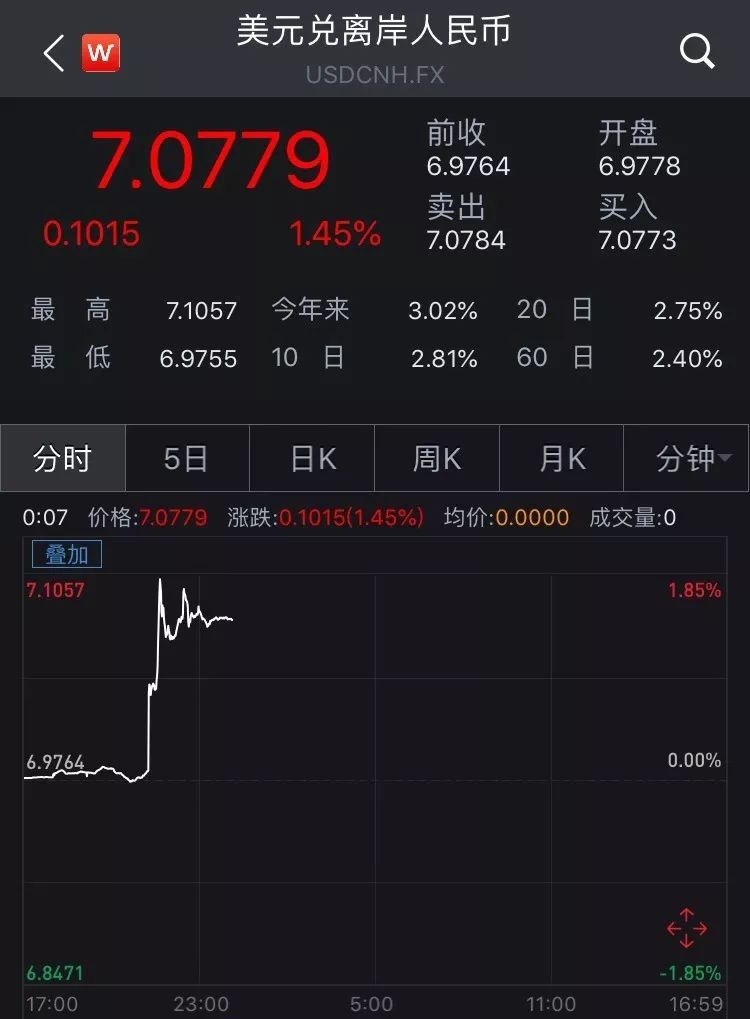750x1019 pixels.
Task: Open the 月K monthly chart tab
Action: [x=561, y=458]
